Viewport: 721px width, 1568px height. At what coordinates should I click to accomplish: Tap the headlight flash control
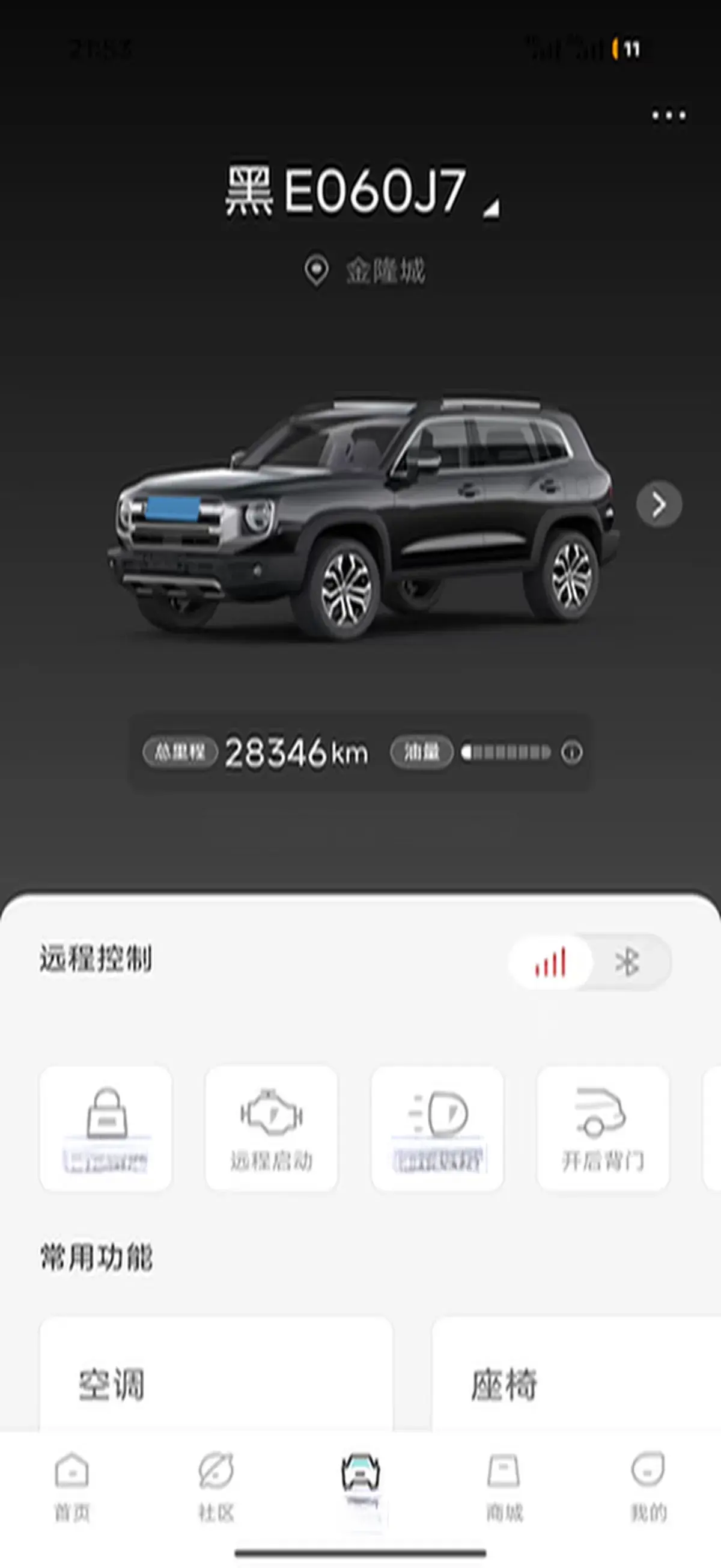point(437,1127)
